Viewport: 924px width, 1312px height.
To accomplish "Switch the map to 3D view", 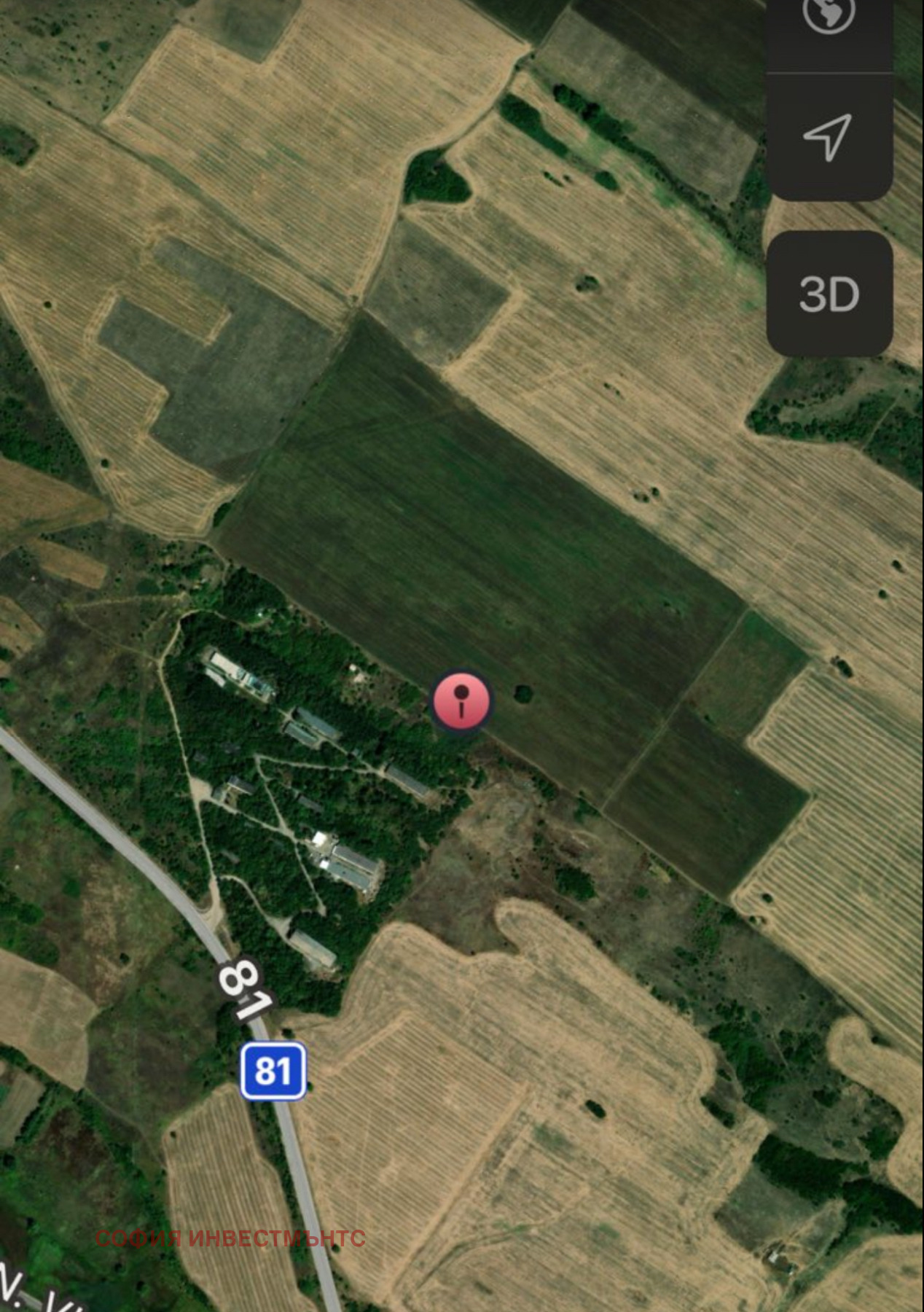I will point(829,294).
